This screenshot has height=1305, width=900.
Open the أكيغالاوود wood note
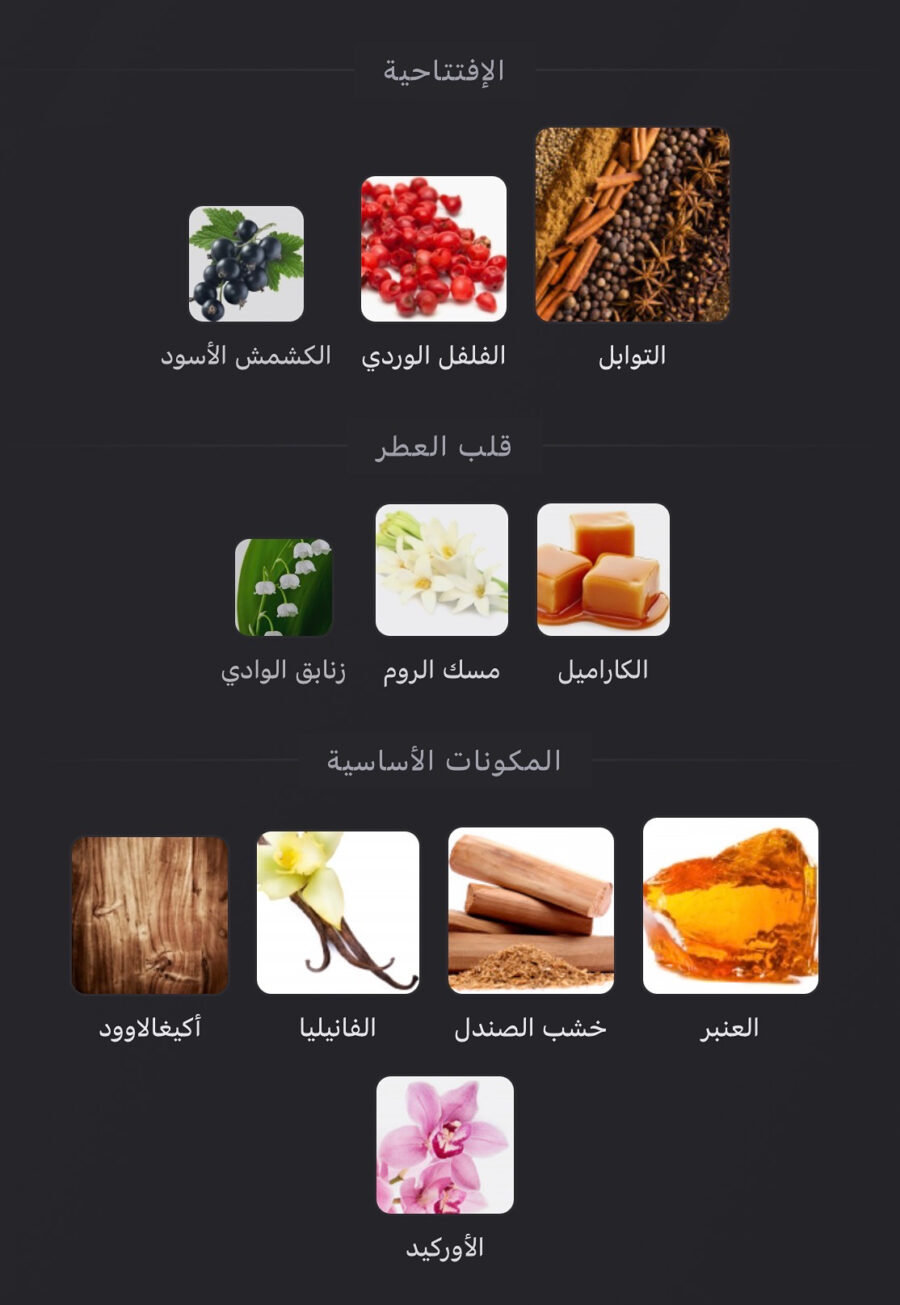[x=150, y=915]
